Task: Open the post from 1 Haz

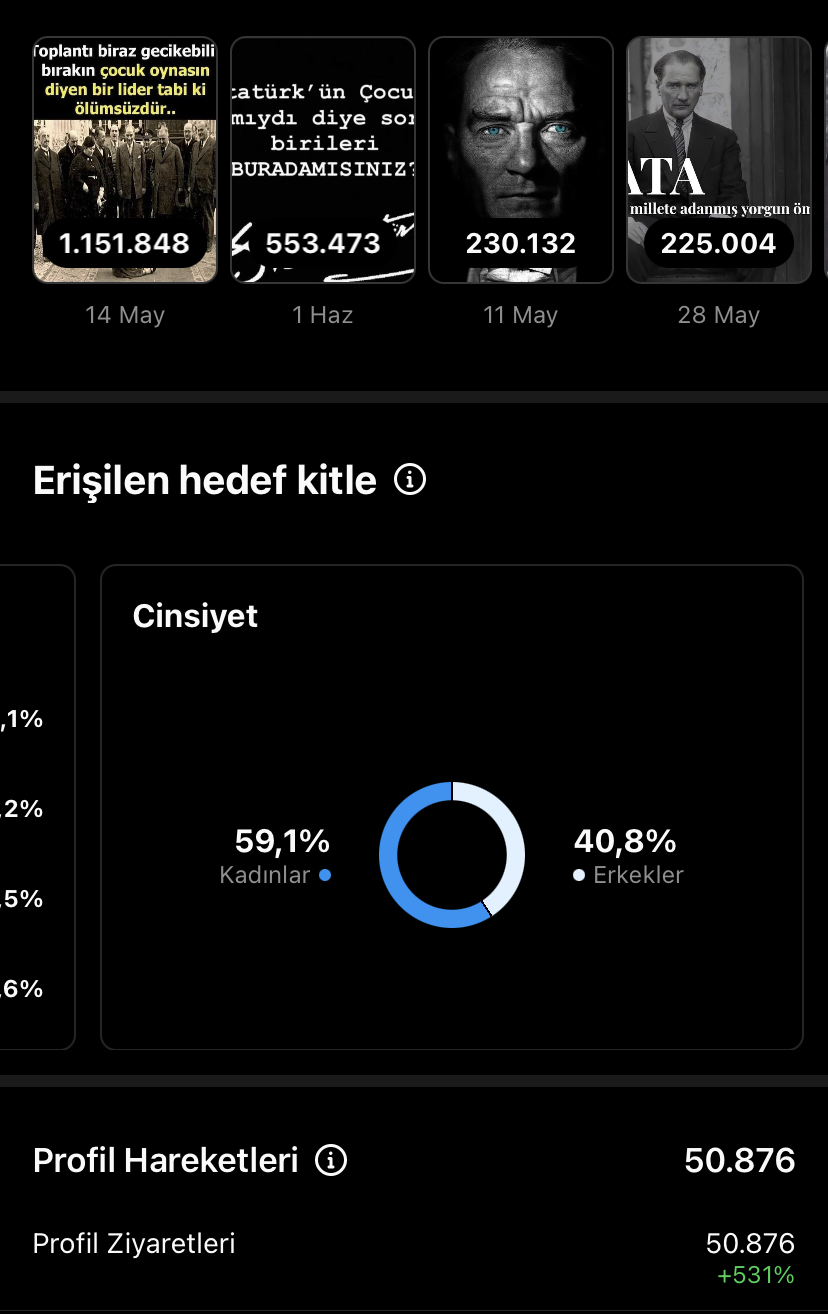Action: click(323, 160)
